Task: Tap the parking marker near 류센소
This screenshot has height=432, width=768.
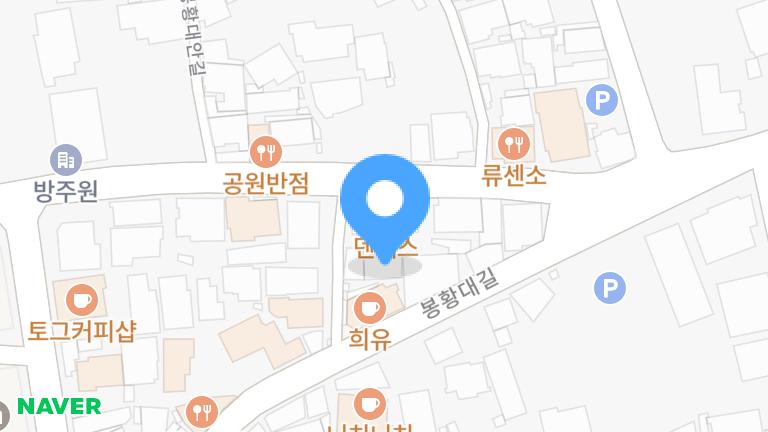Action: pos(601,100)
